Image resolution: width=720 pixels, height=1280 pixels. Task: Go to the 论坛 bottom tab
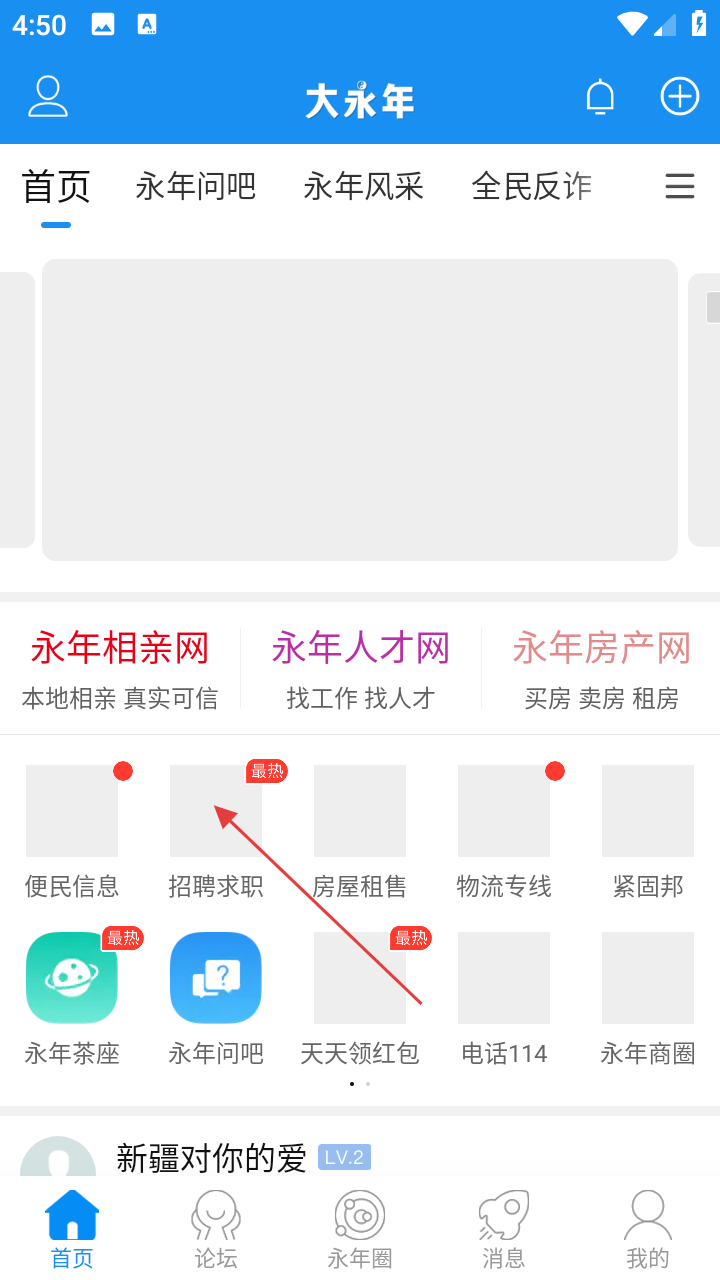coord(216,1229)
